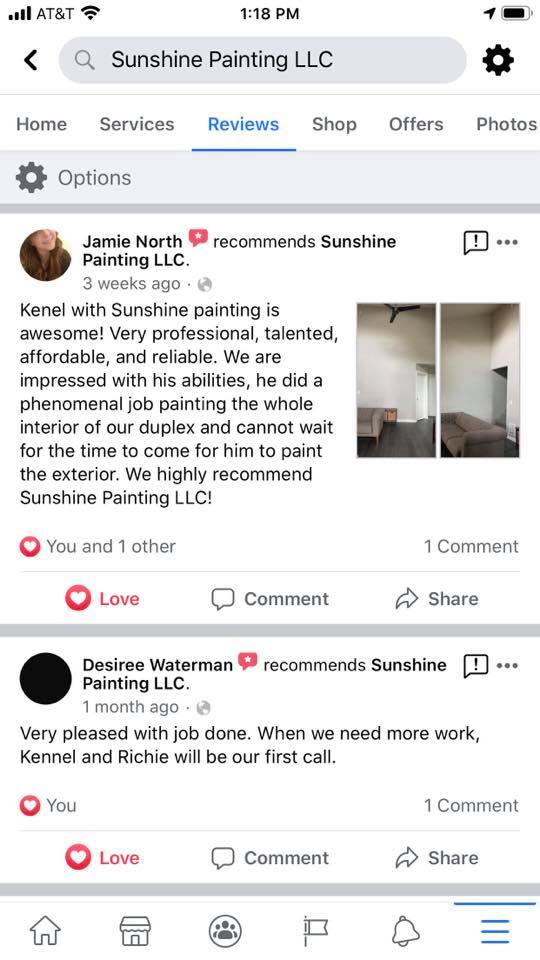Comment on Desiree Waterman's review
The image size is (540, 960).
click(x=270, y=858)
